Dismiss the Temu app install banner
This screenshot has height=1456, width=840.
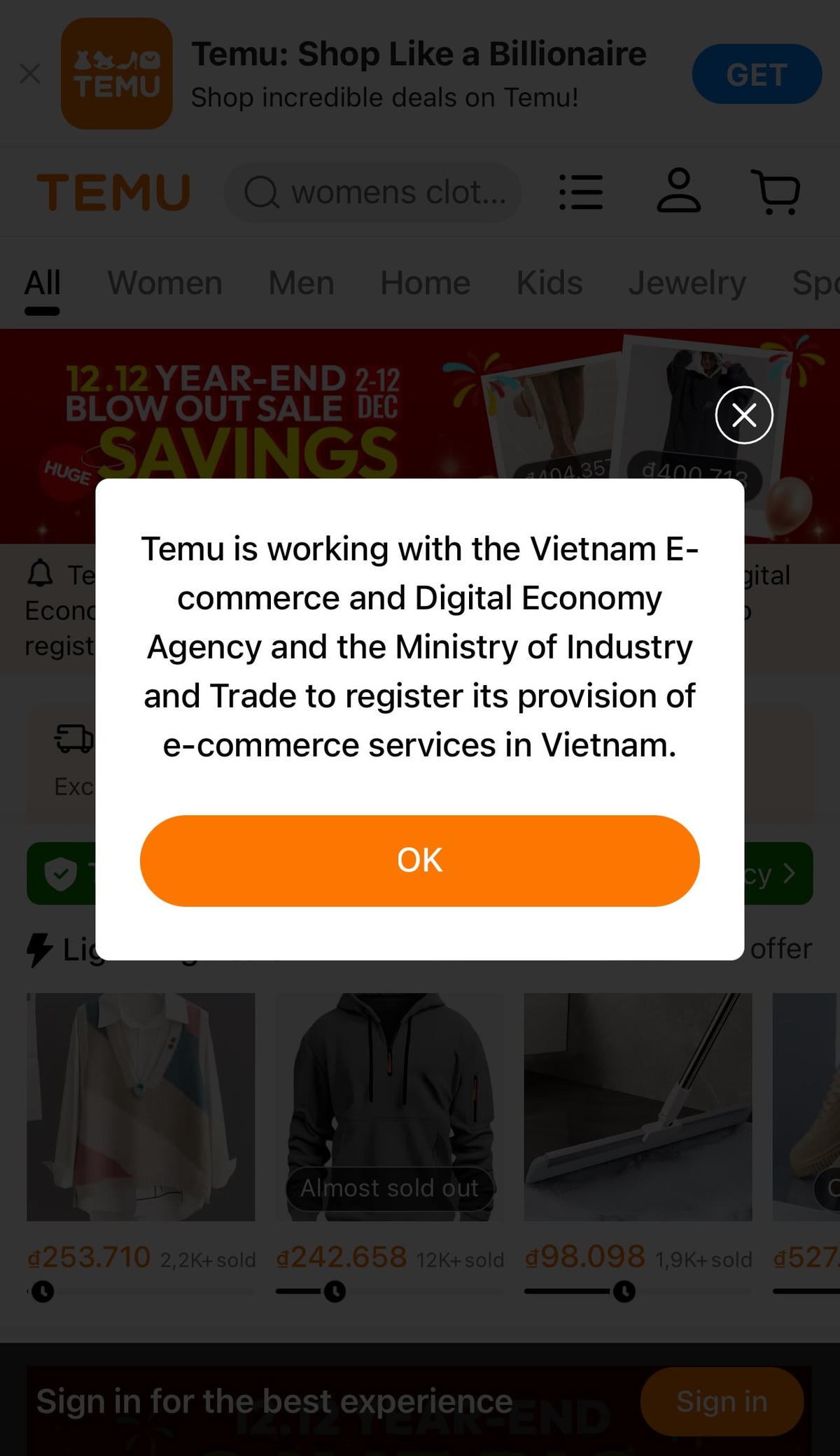coord(30,73)
